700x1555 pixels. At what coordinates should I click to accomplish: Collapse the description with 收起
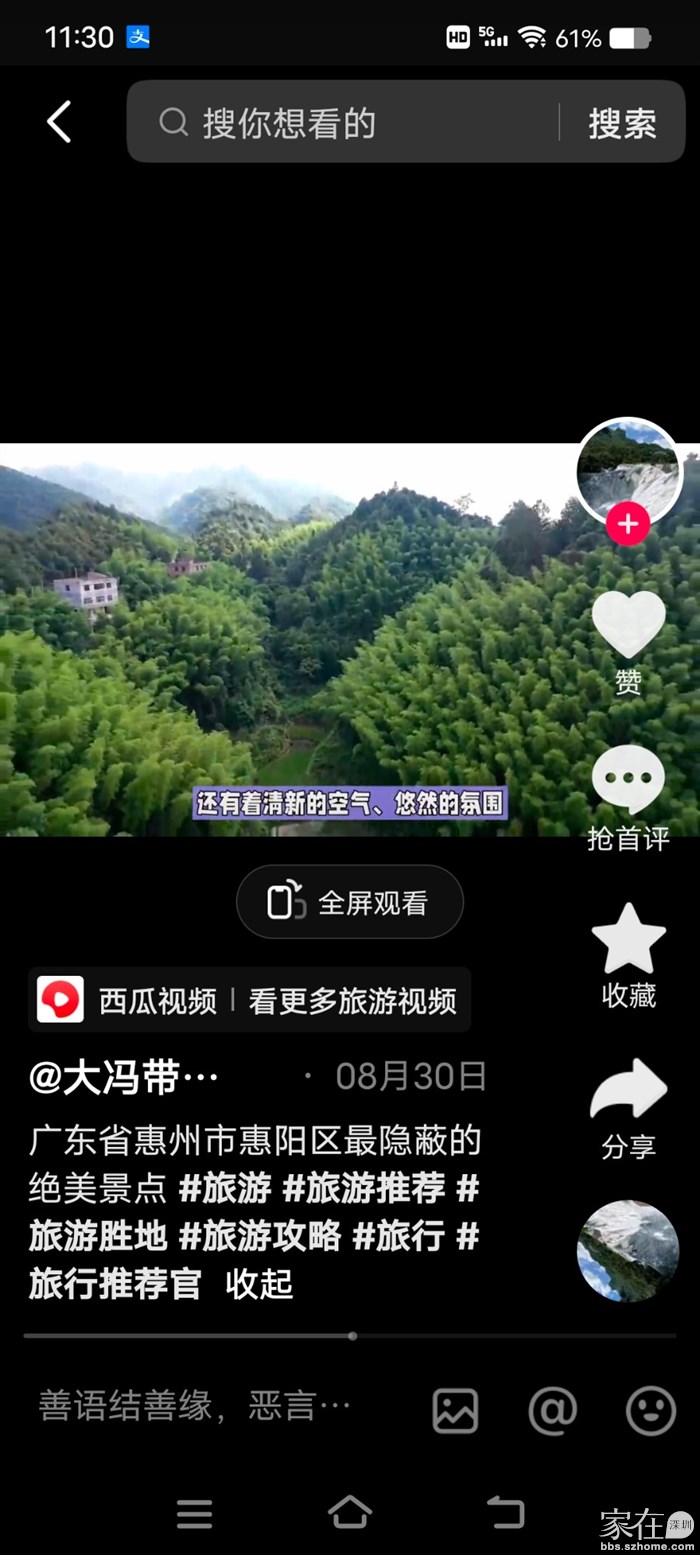coord(259,1283)
